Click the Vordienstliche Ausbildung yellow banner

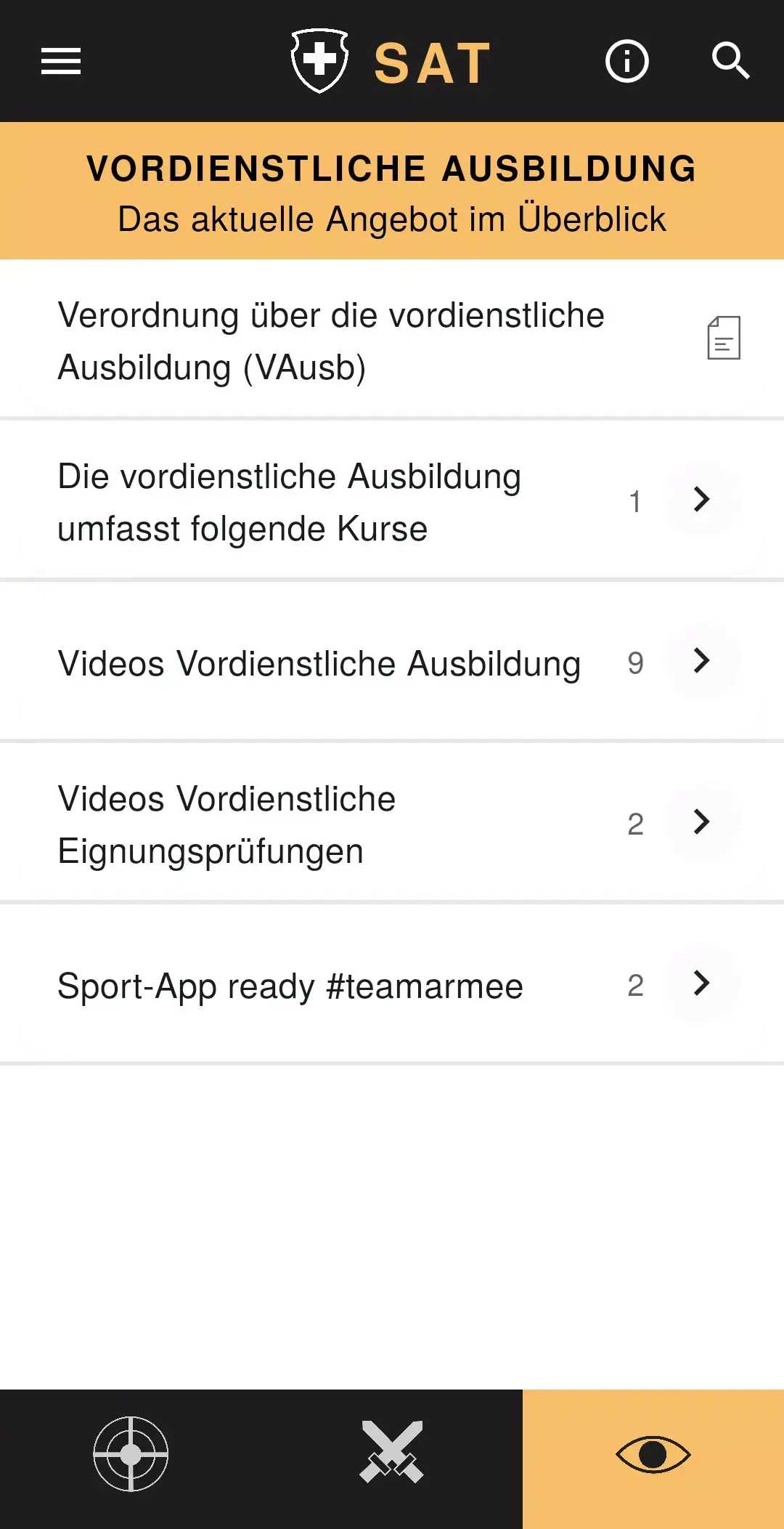(x=392, y=189)
